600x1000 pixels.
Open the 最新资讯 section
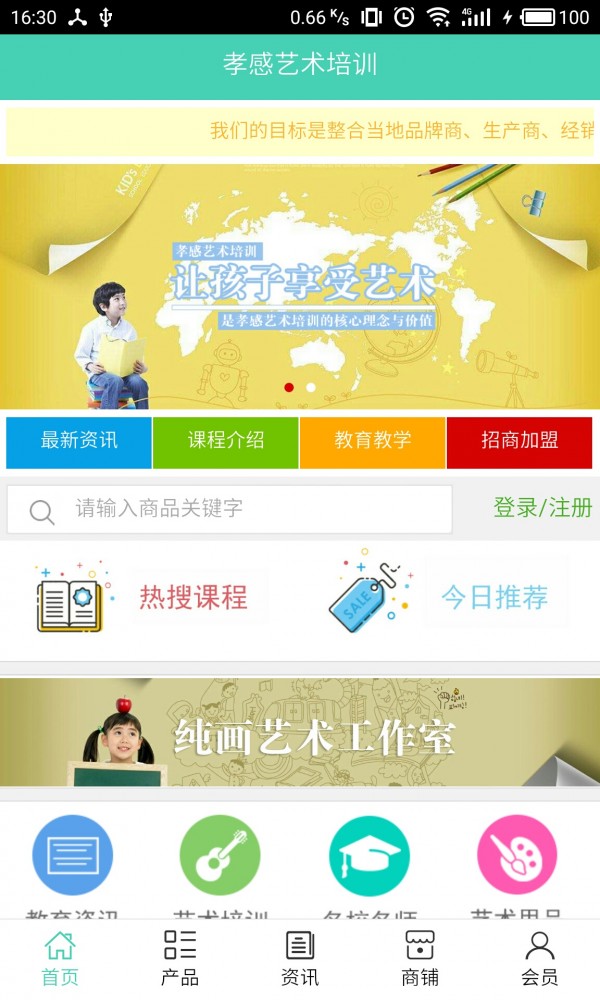tap(79, 442)
